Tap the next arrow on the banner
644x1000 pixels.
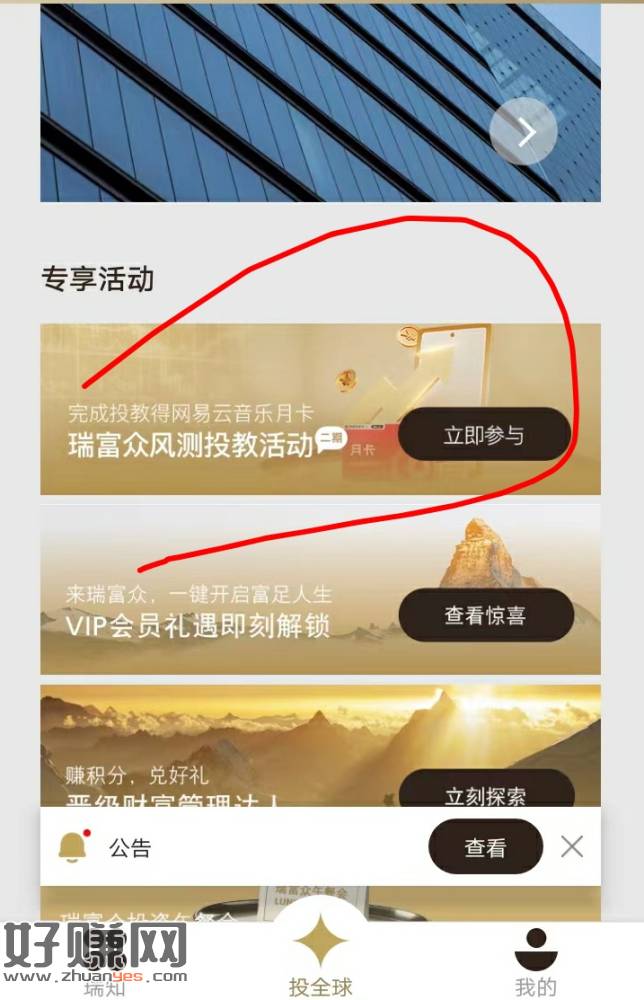click(x=523, y=132)
